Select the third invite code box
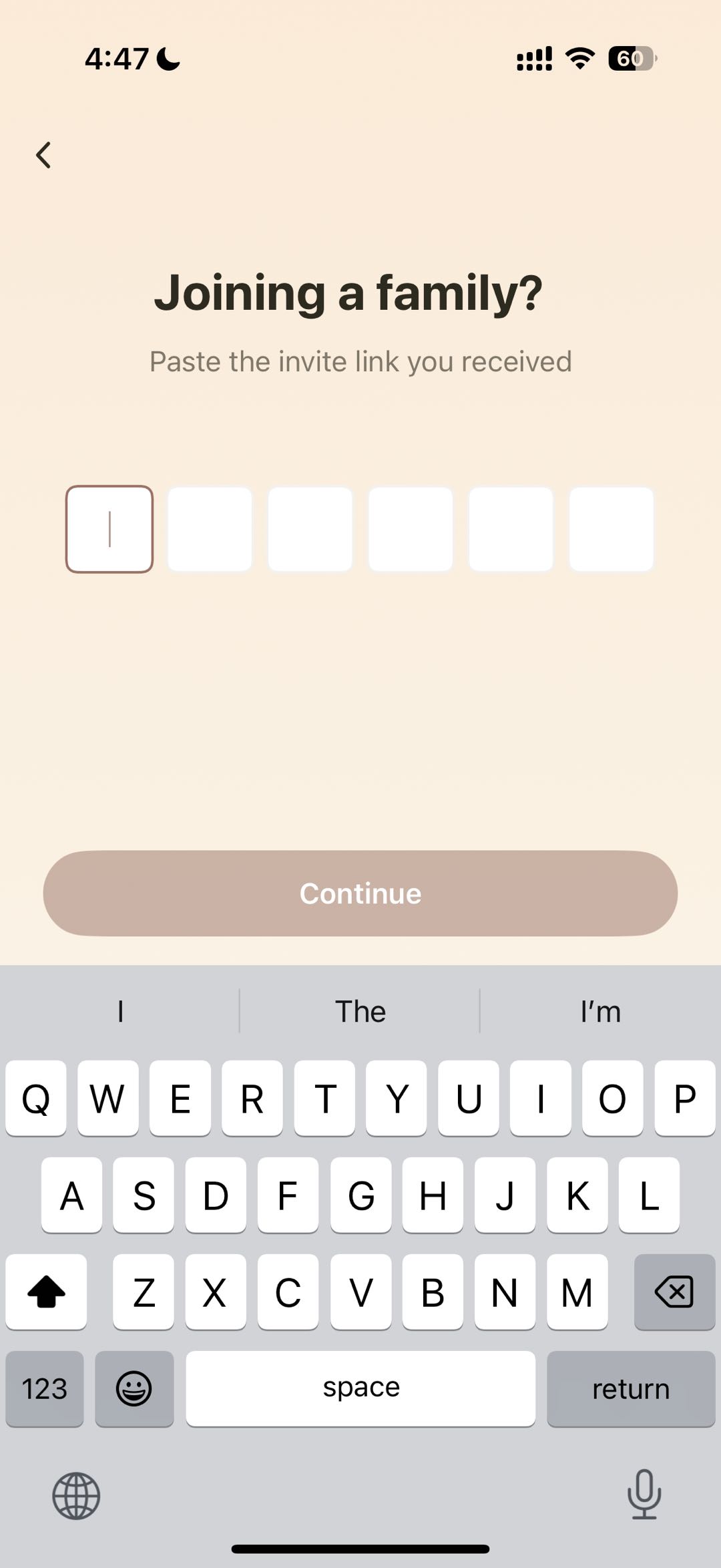Viewport: 721px width, 1568px height. click(x=310, y=529)
